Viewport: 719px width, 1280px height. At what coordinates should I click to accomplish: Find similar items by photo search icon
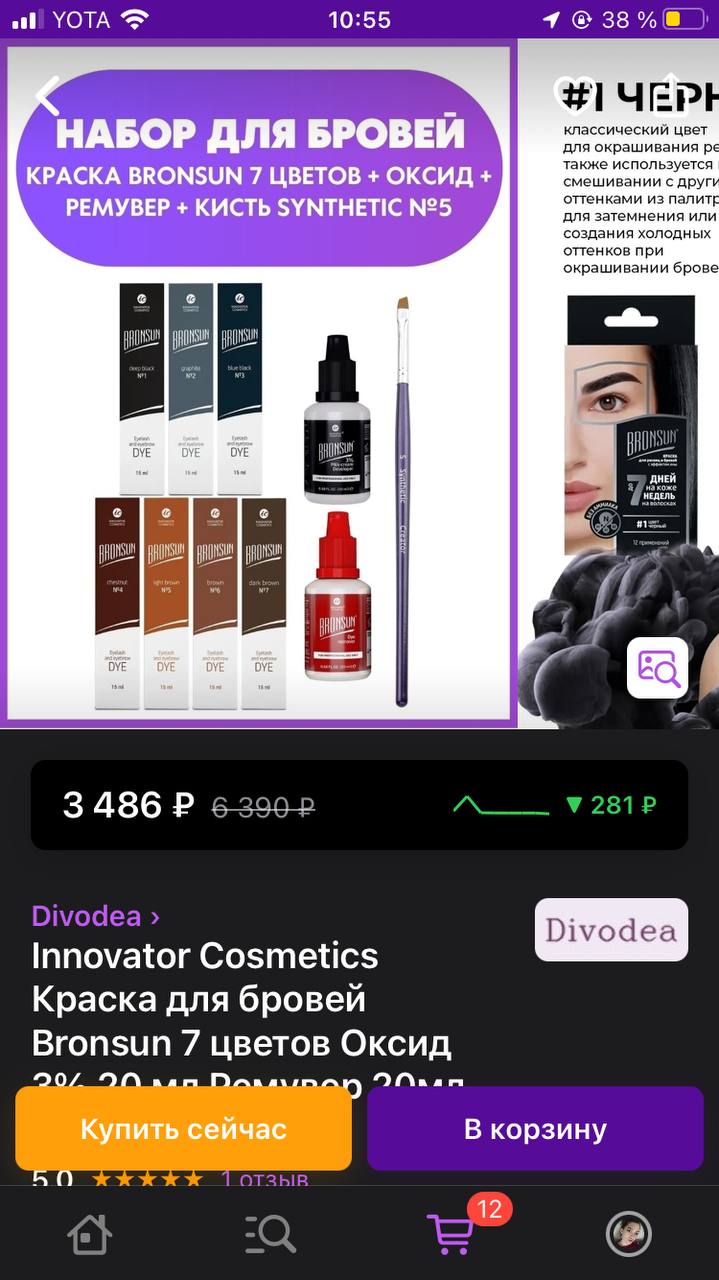click(657, 667)
